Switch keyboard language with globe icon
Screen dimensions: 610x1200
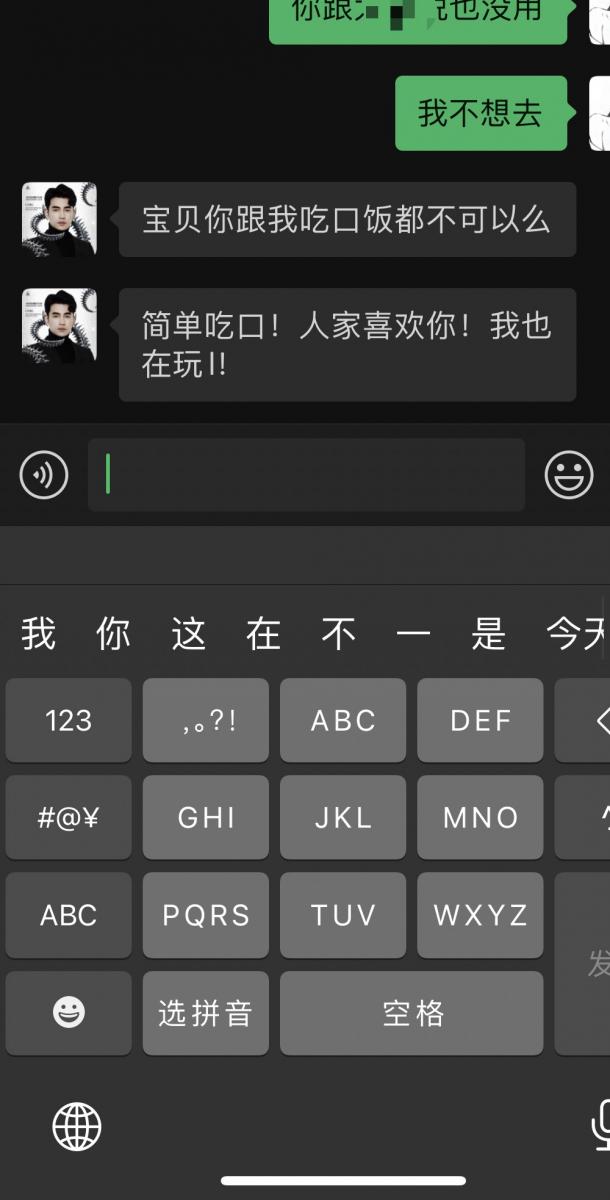tap(77, 1127)
